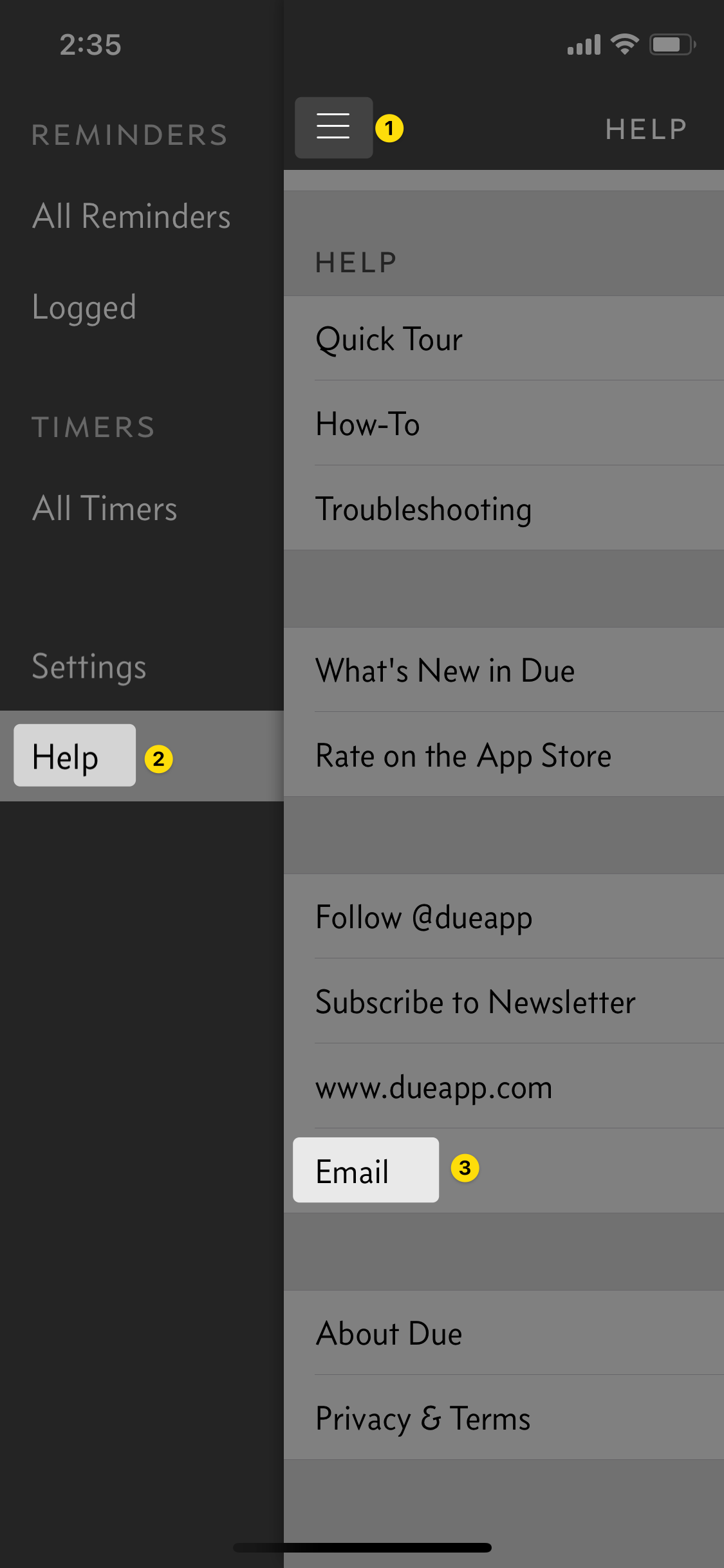Open About Due

point(504,1333)
